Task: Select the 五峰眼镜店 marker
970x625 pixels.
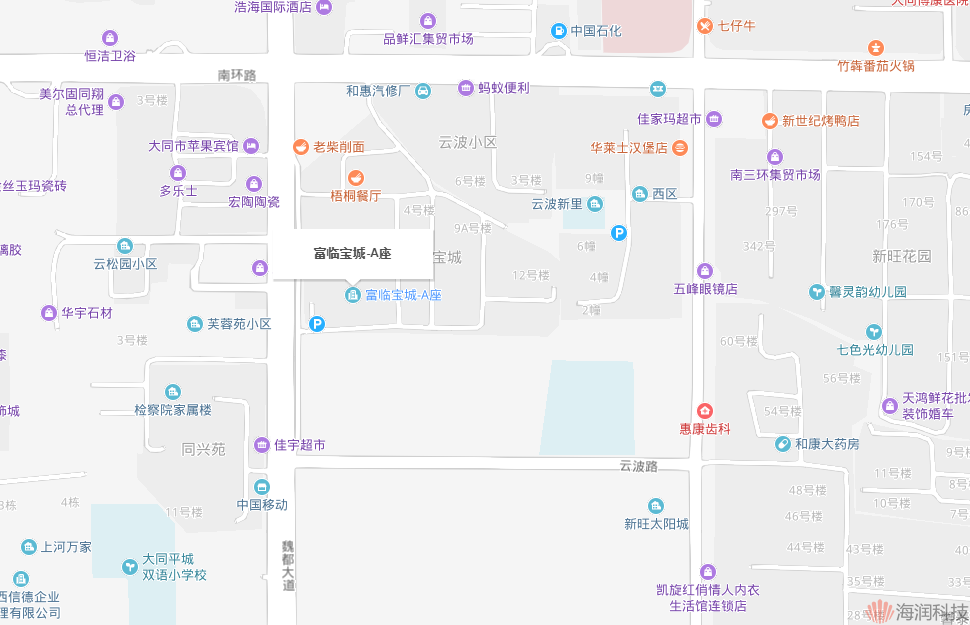Action: pos(705,271)
